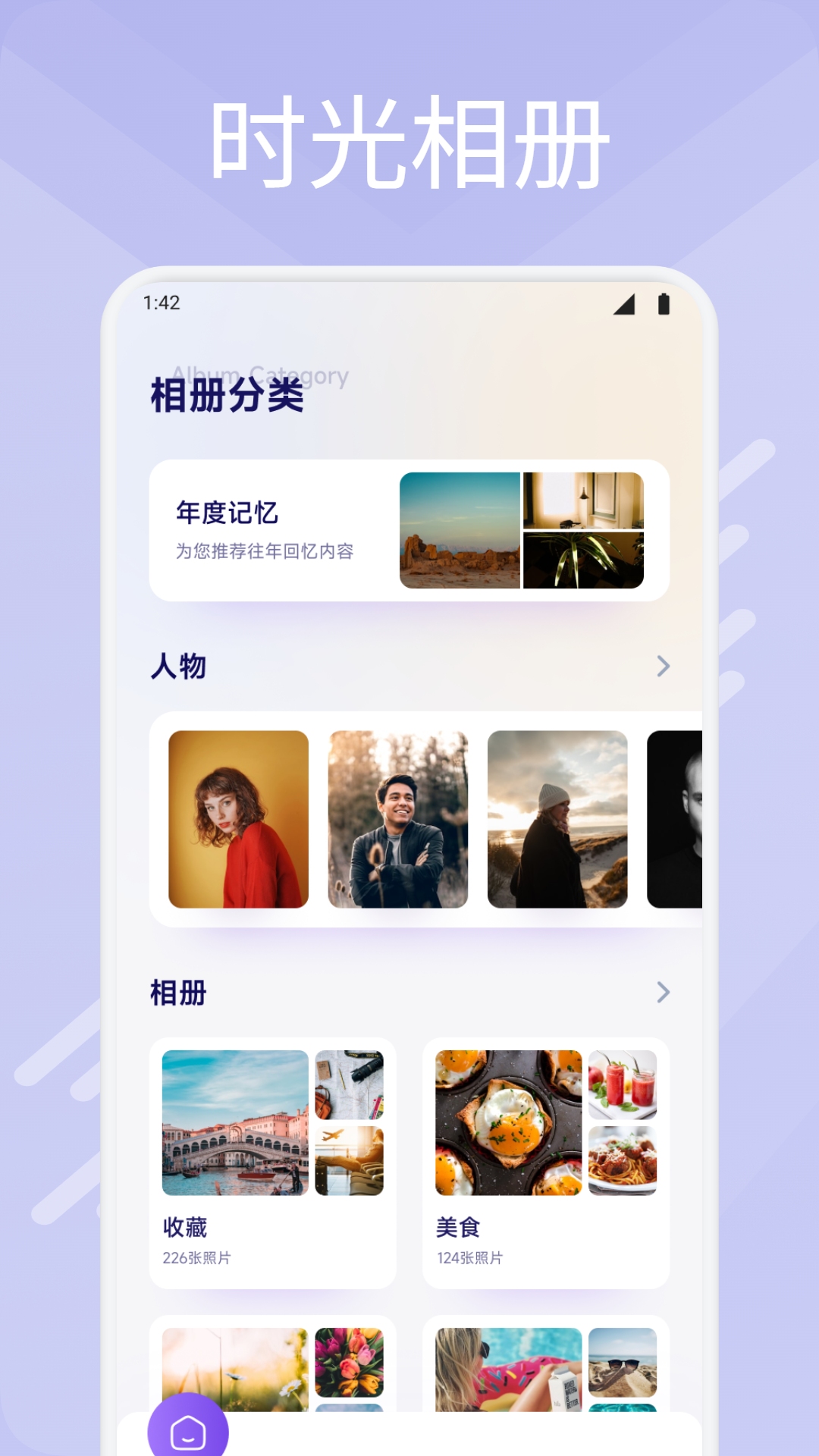Screen dimensions: 819x1456
Task: Tap the 为您推荐往年回忆内容 subtitle
Action: [266, 554]
